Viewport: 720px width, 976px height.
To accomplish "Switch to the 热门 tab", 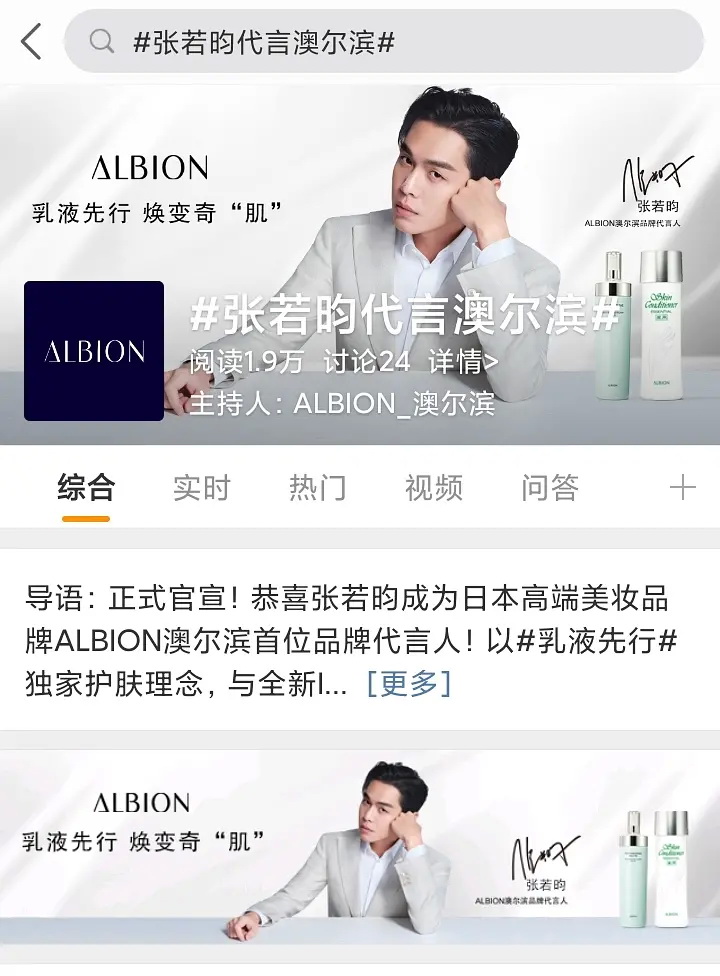I will 317,488.
